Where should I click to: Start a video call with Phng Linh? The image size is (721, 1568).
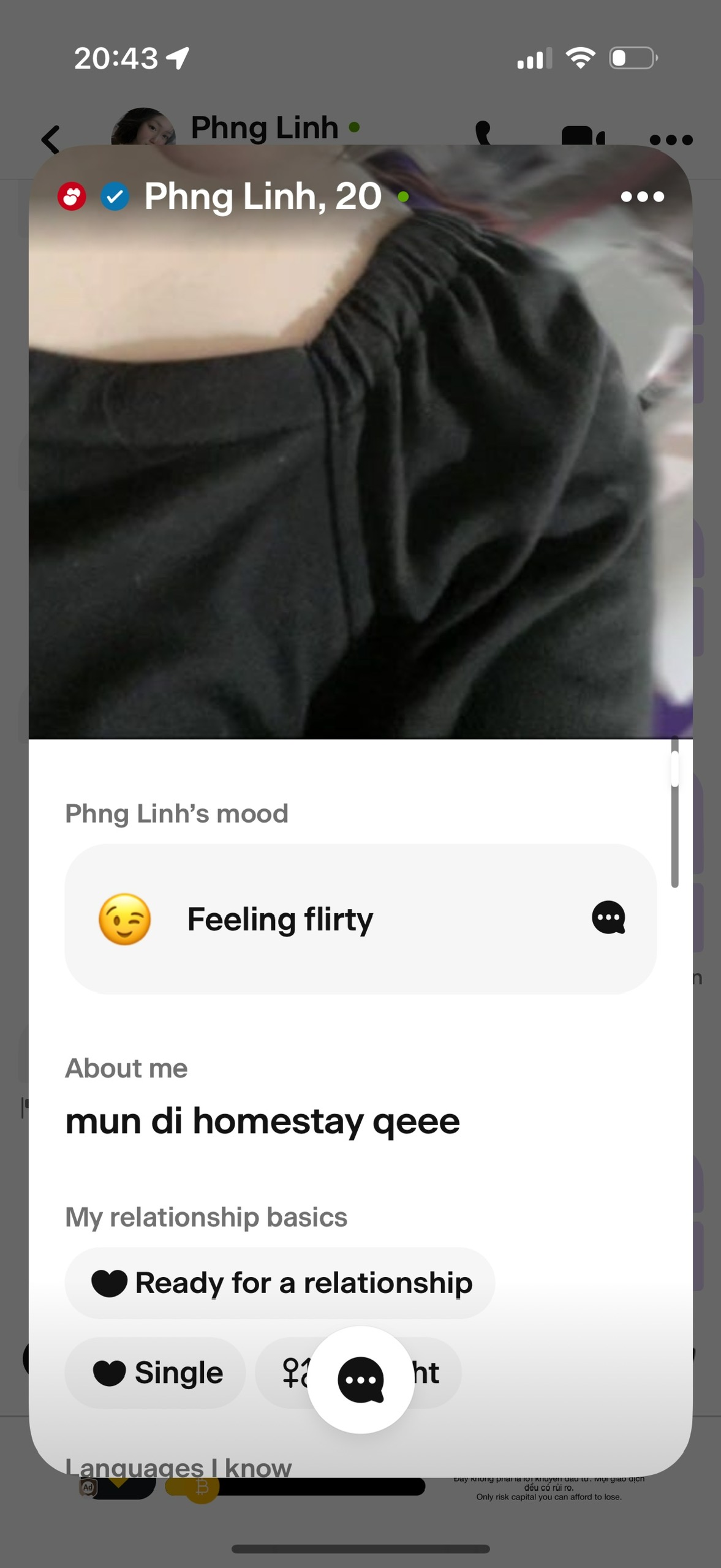click(582, 137)
